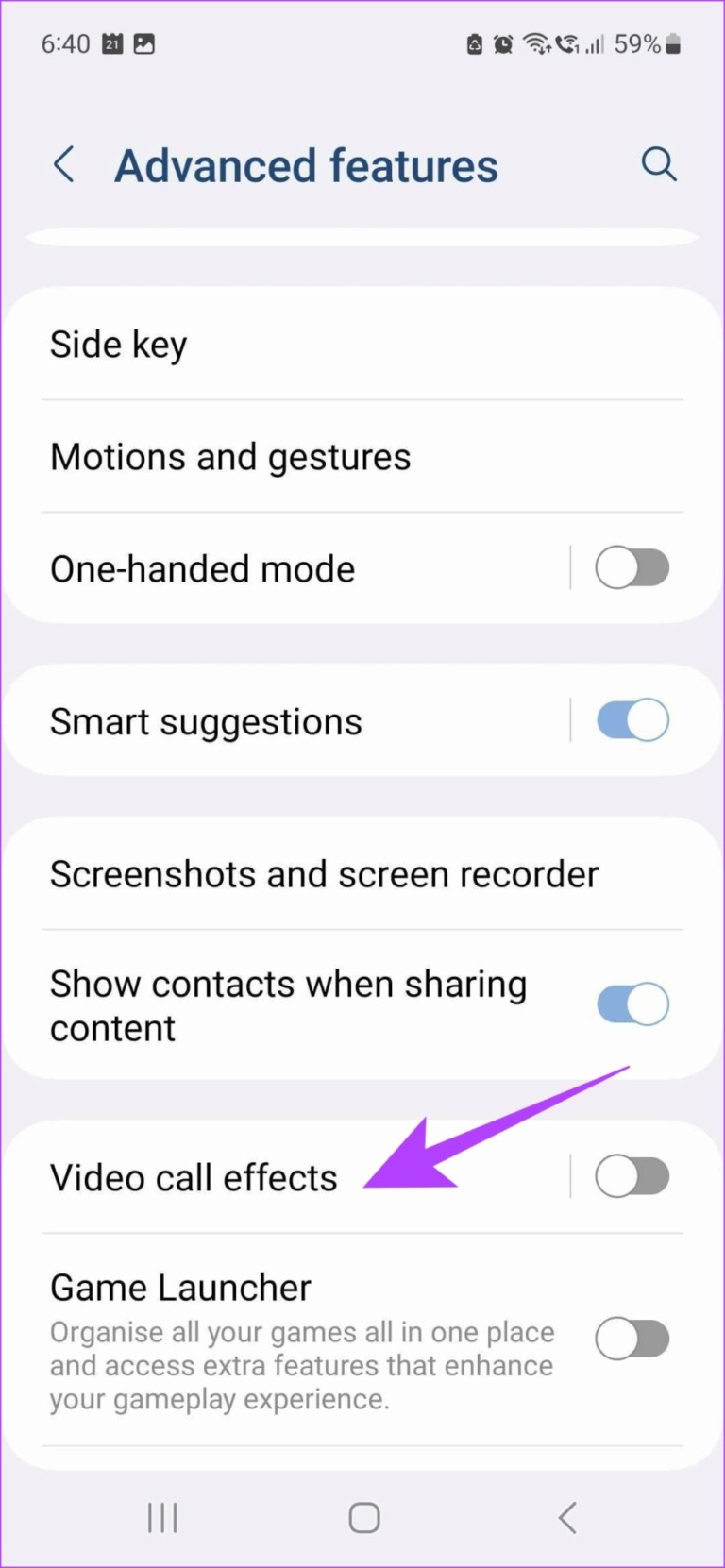Viewport: 725px width, 1568px height.
Task: Turn off Show contacts when sharing content
Action: click(632, 1003)
